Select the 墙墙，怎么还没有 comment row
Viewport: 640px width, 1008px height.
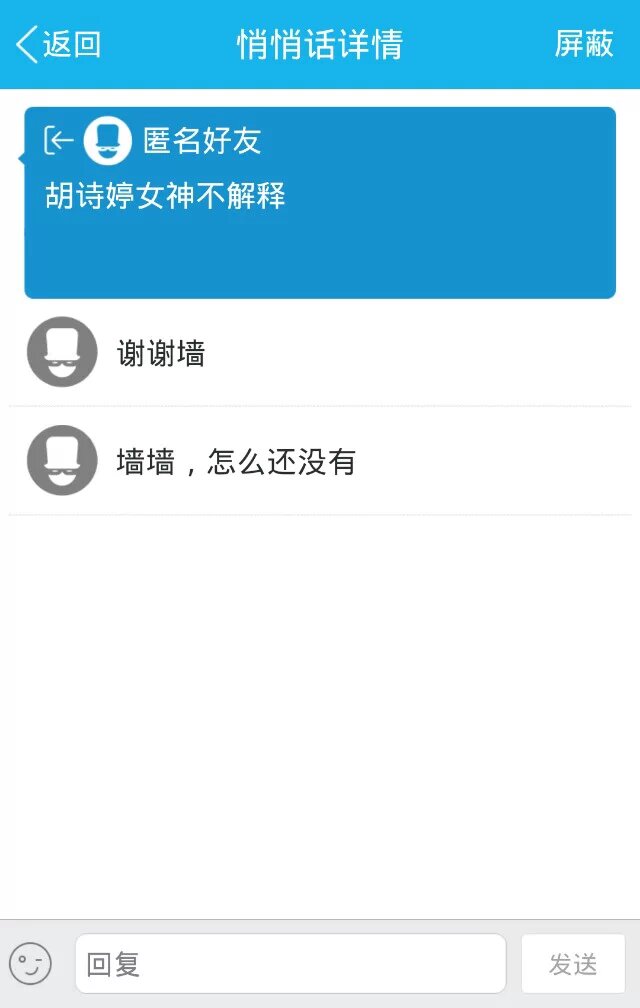320,461
